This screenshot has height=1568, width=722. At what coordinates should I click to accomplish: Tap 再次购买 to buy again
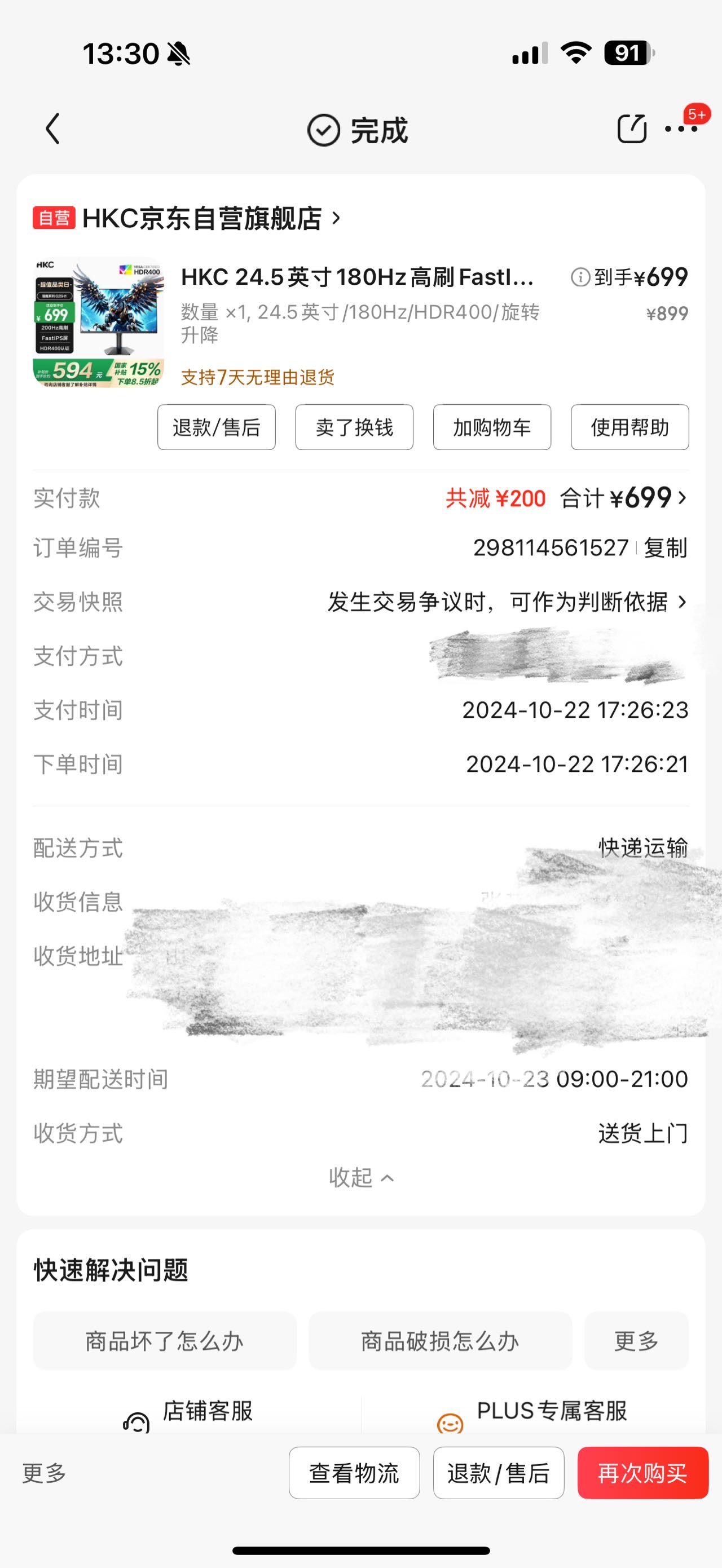pos(642,1473)
